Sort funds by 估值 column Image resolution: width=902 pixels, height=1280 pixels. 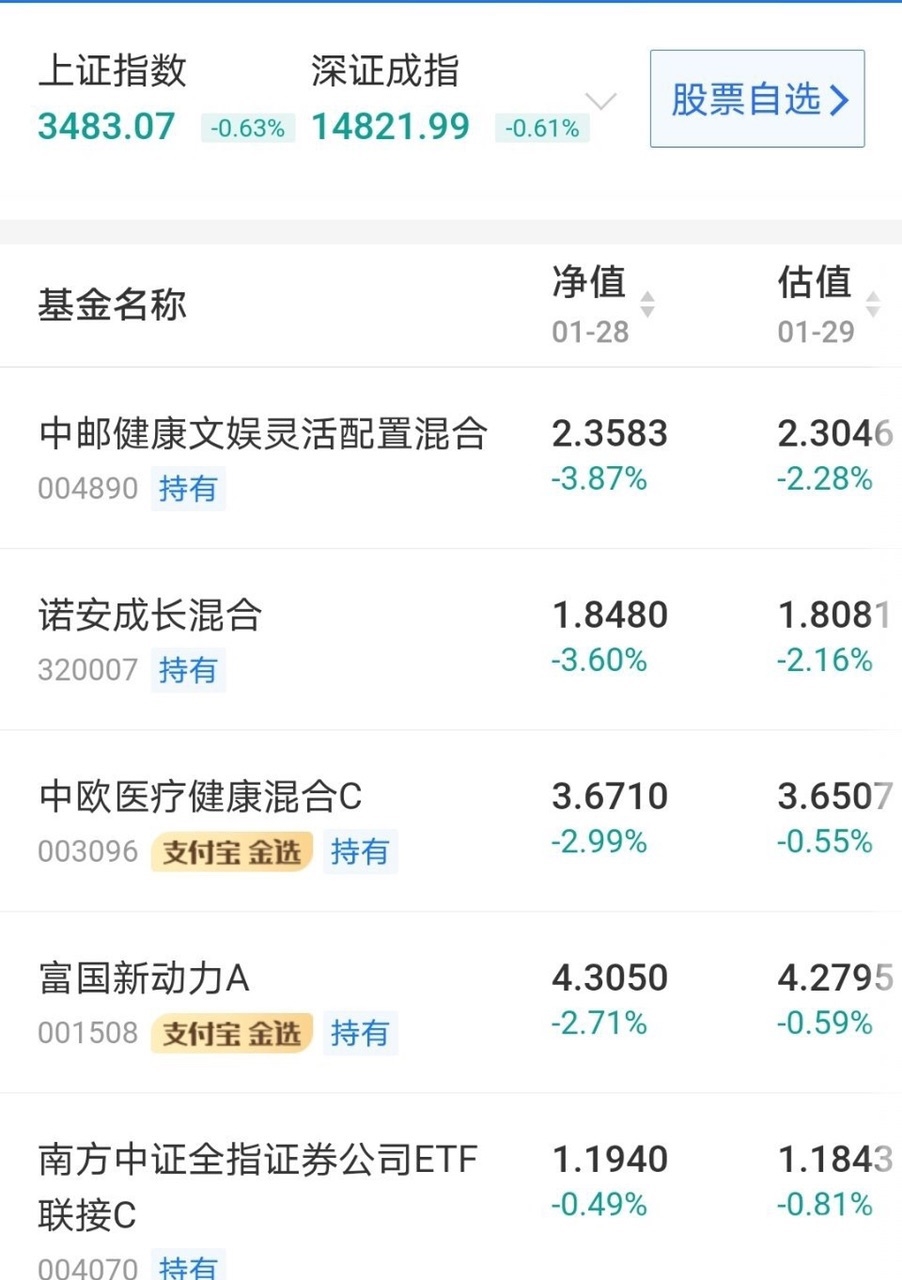click(x=828, y=302)
